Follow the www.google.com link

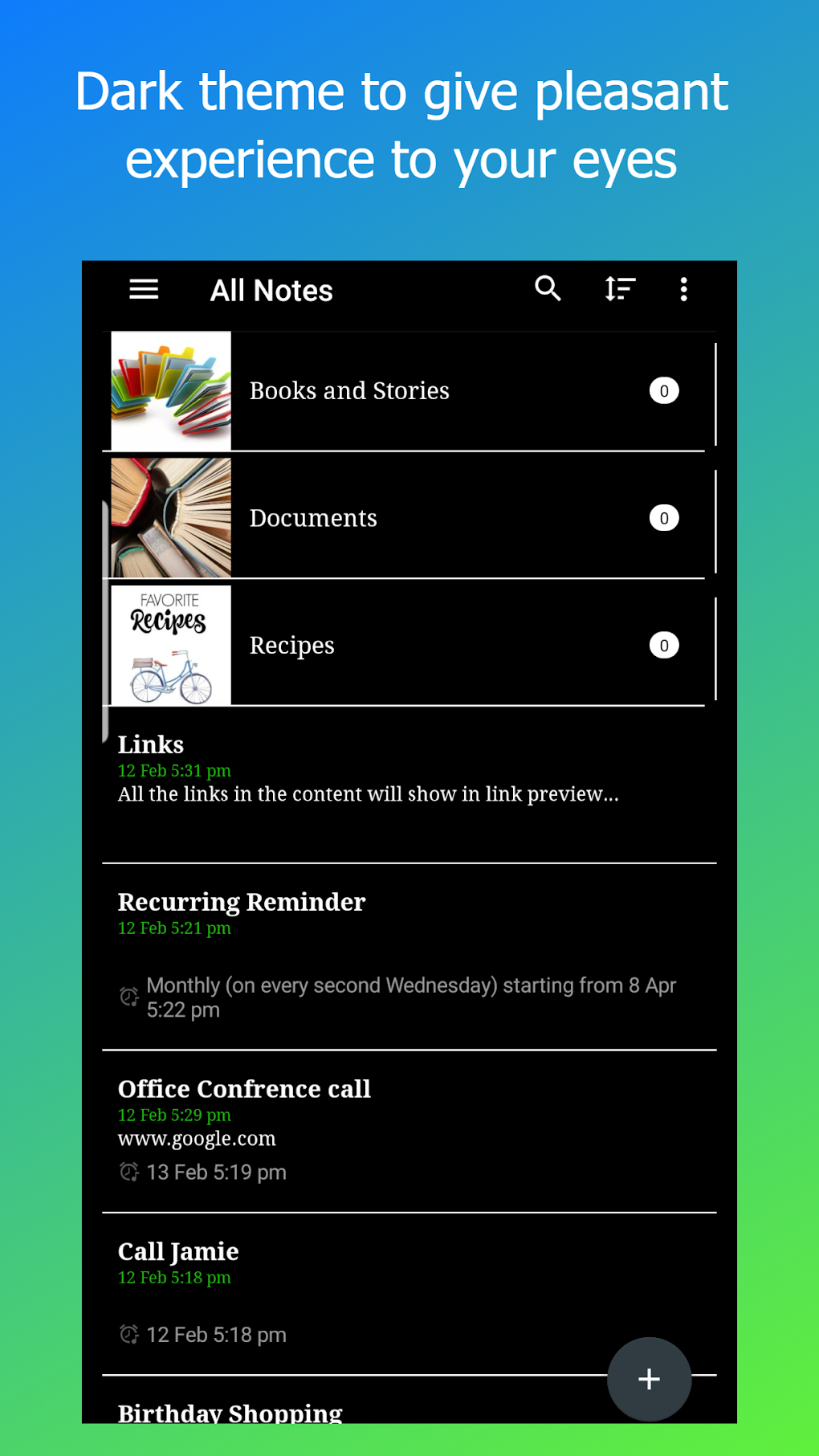197,1138
